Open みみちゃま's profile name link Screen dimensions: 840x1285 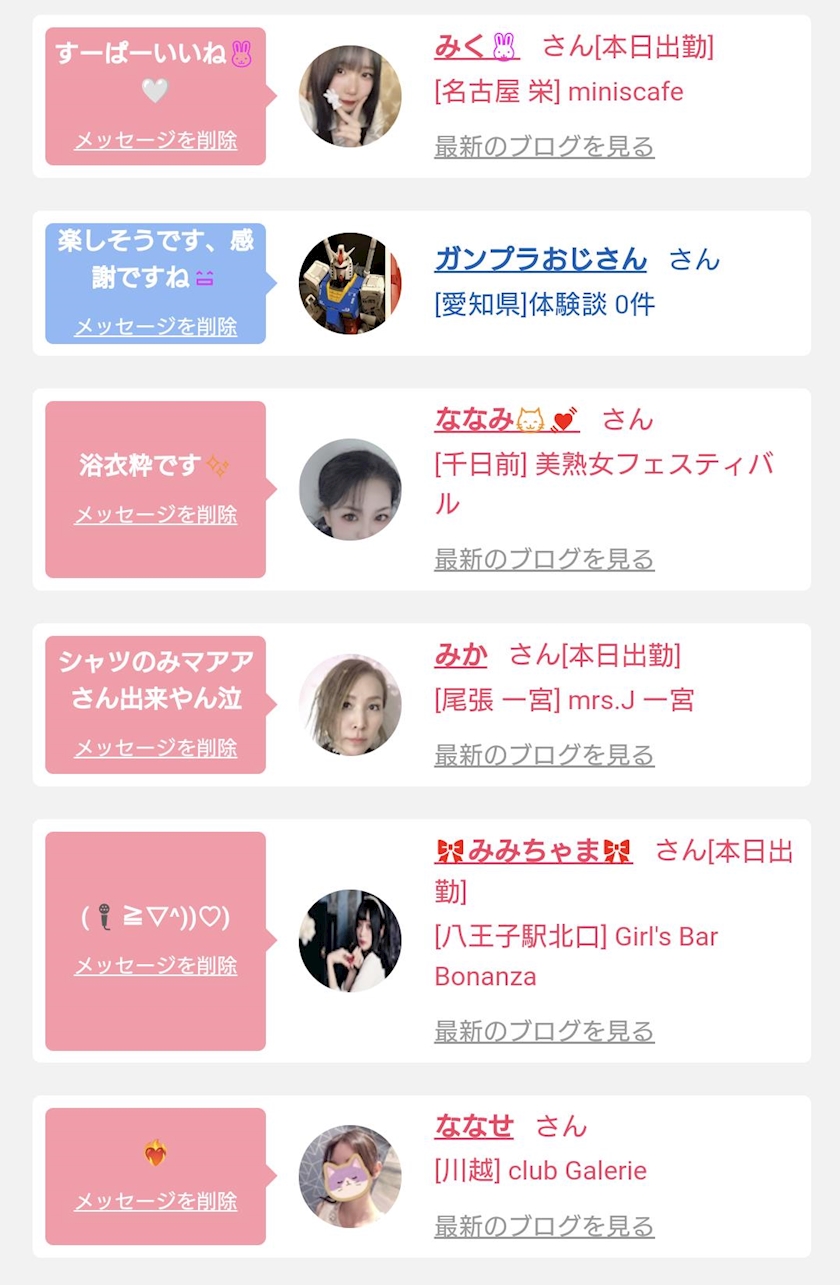pyautogui.click(x=534, y=851)
